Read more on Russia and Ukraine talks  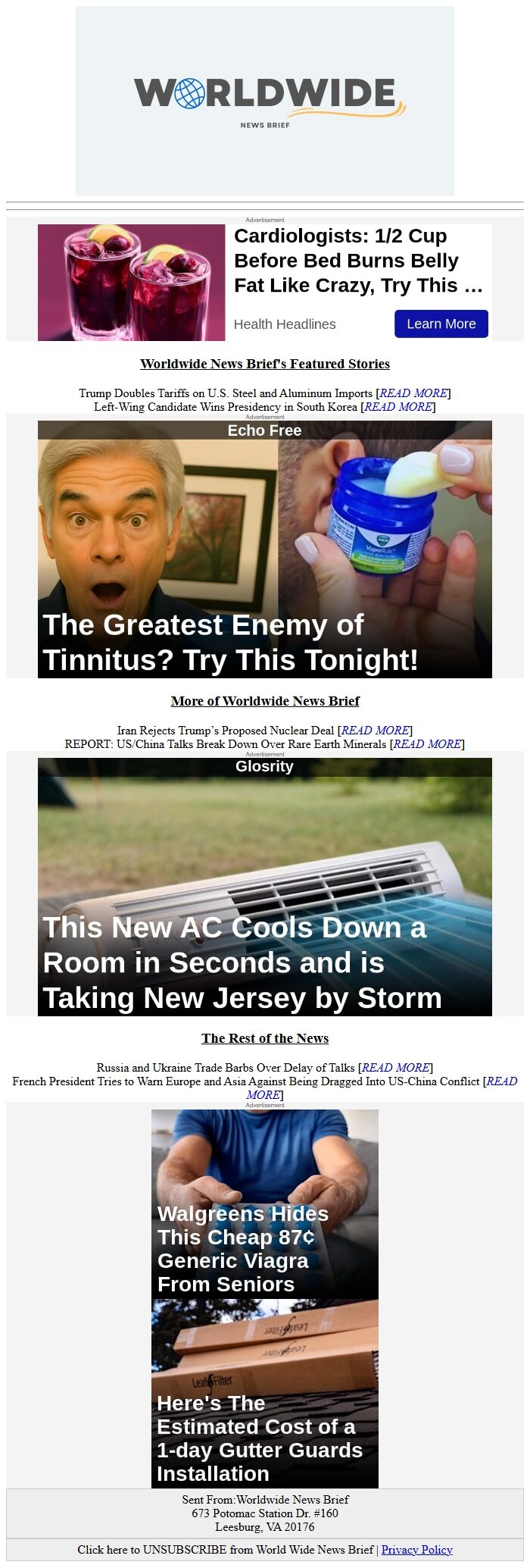coord(396,1068)
